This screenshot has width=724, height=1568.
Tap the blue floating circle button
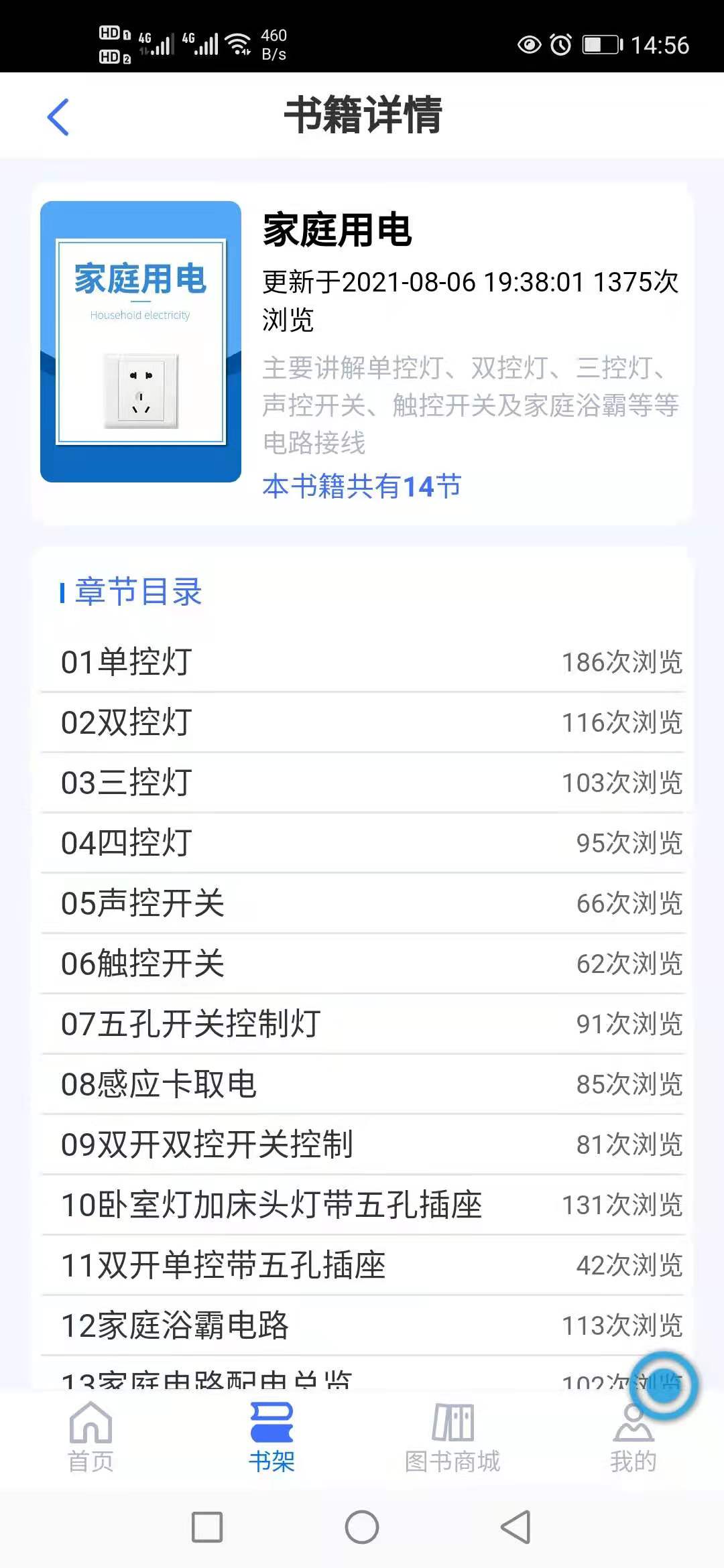click(x=664, y=1386)
